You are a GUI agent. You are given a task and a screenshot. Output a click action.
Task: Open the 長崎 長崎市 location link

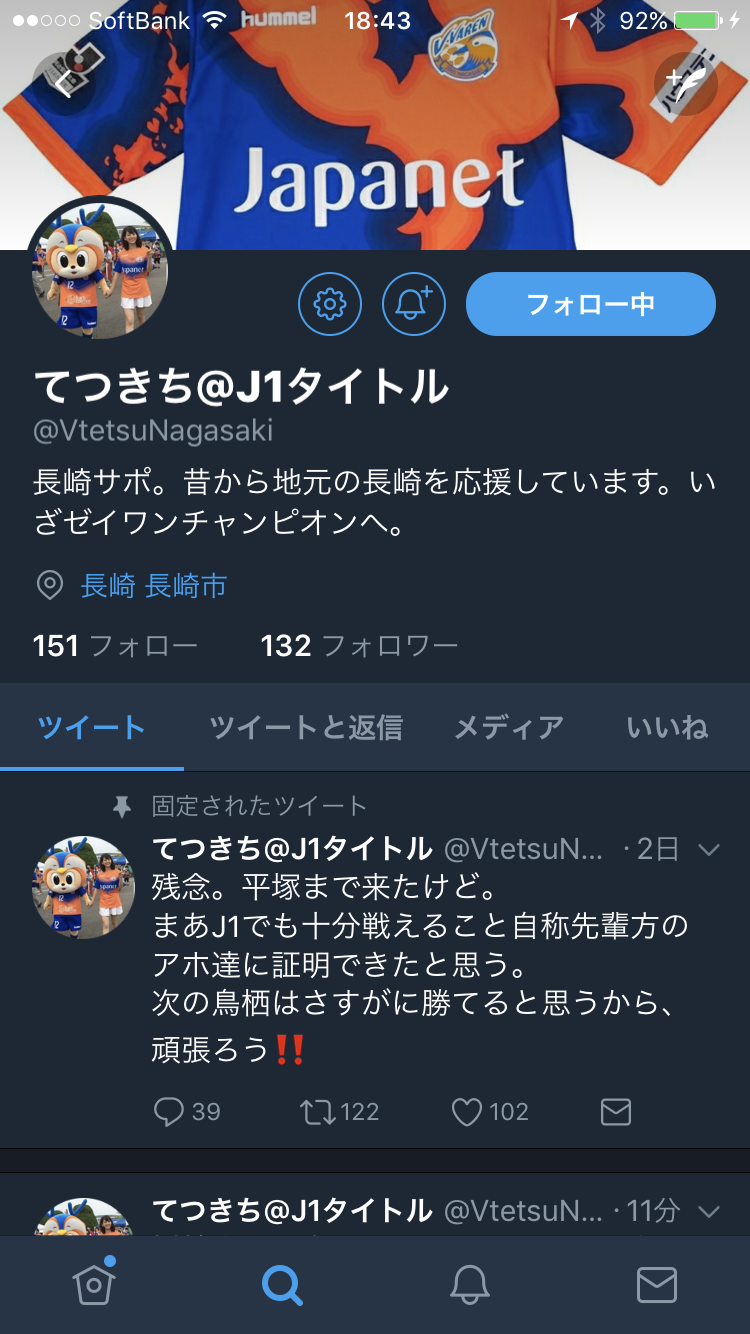153,585
